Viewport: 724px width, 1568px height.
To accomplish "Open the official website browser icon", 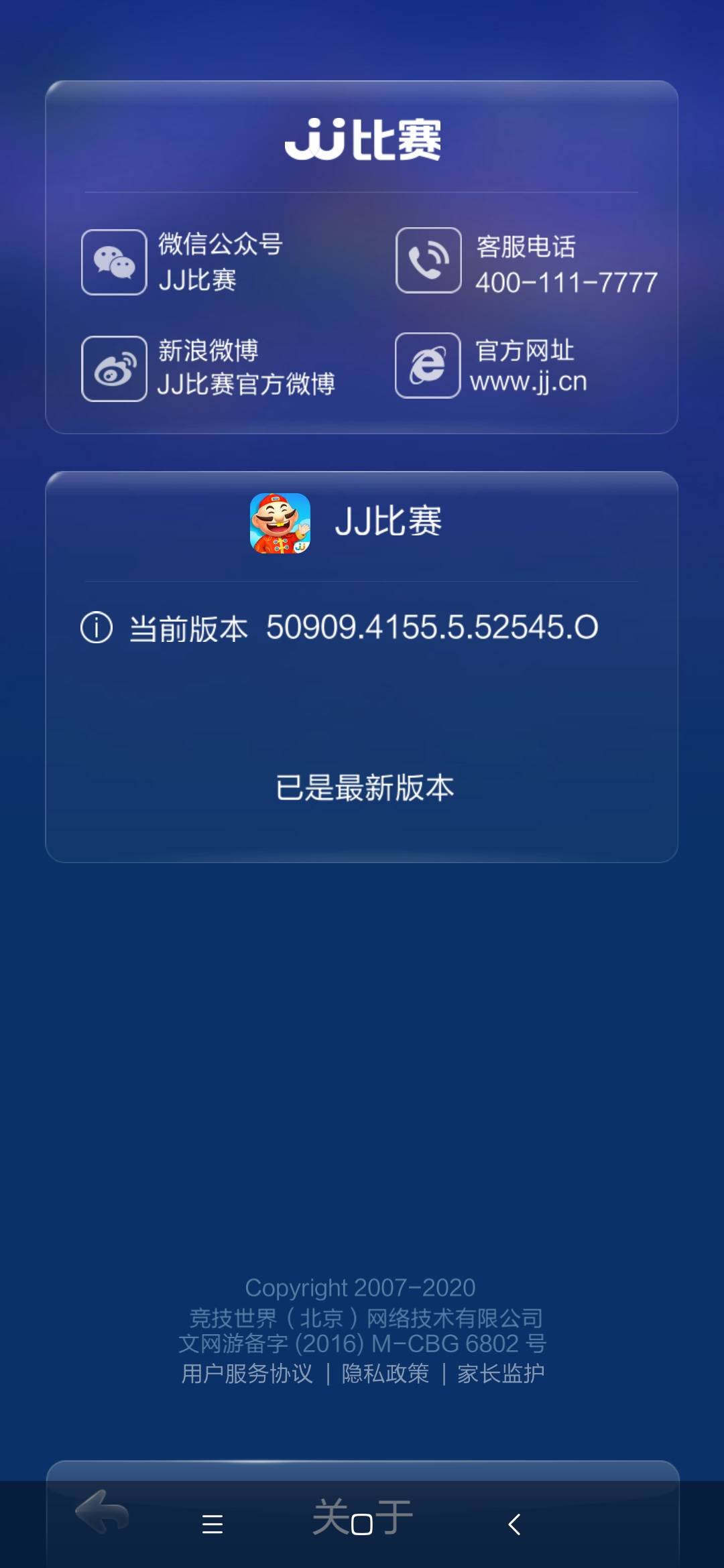I will [429, 367].
